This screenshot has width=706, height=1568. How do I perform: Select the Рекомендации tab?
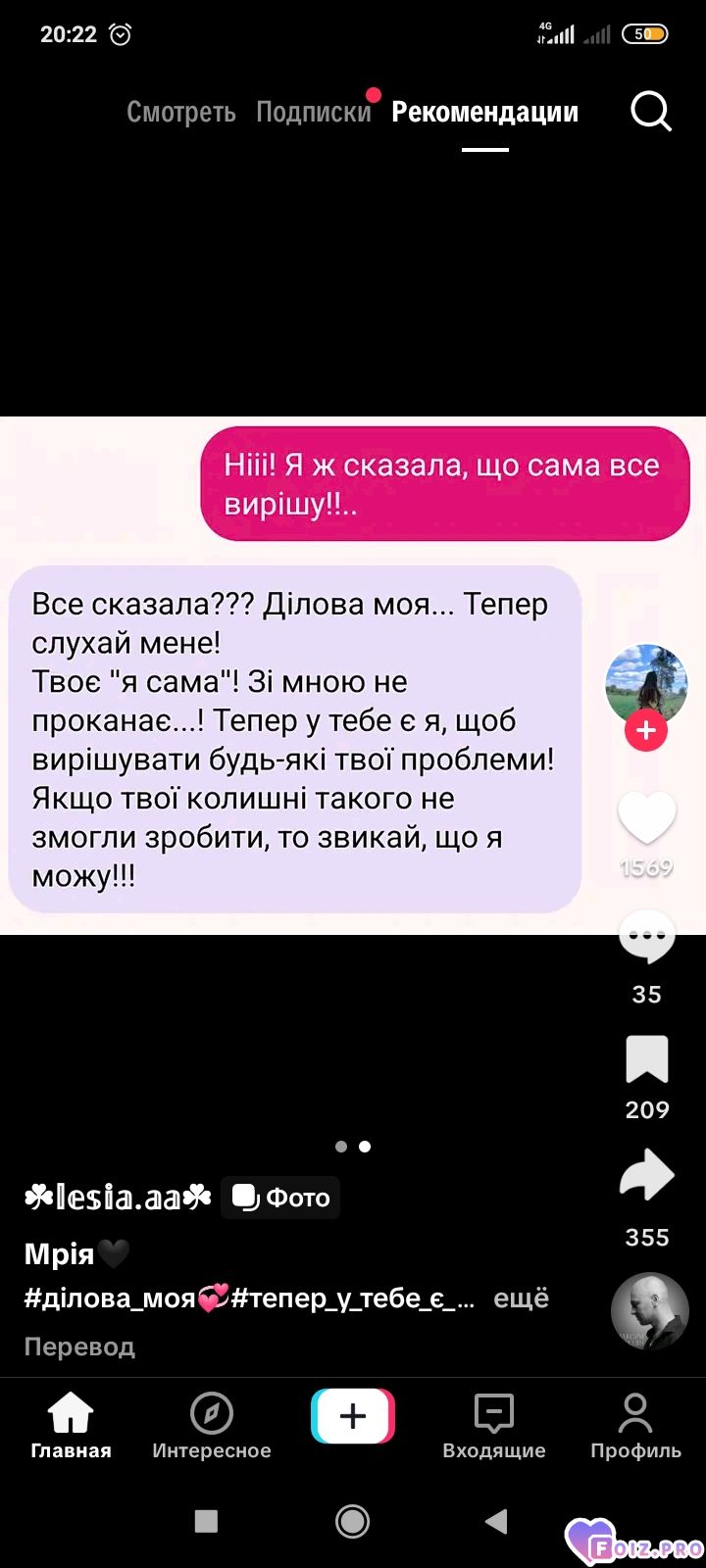tap(484, 112)
